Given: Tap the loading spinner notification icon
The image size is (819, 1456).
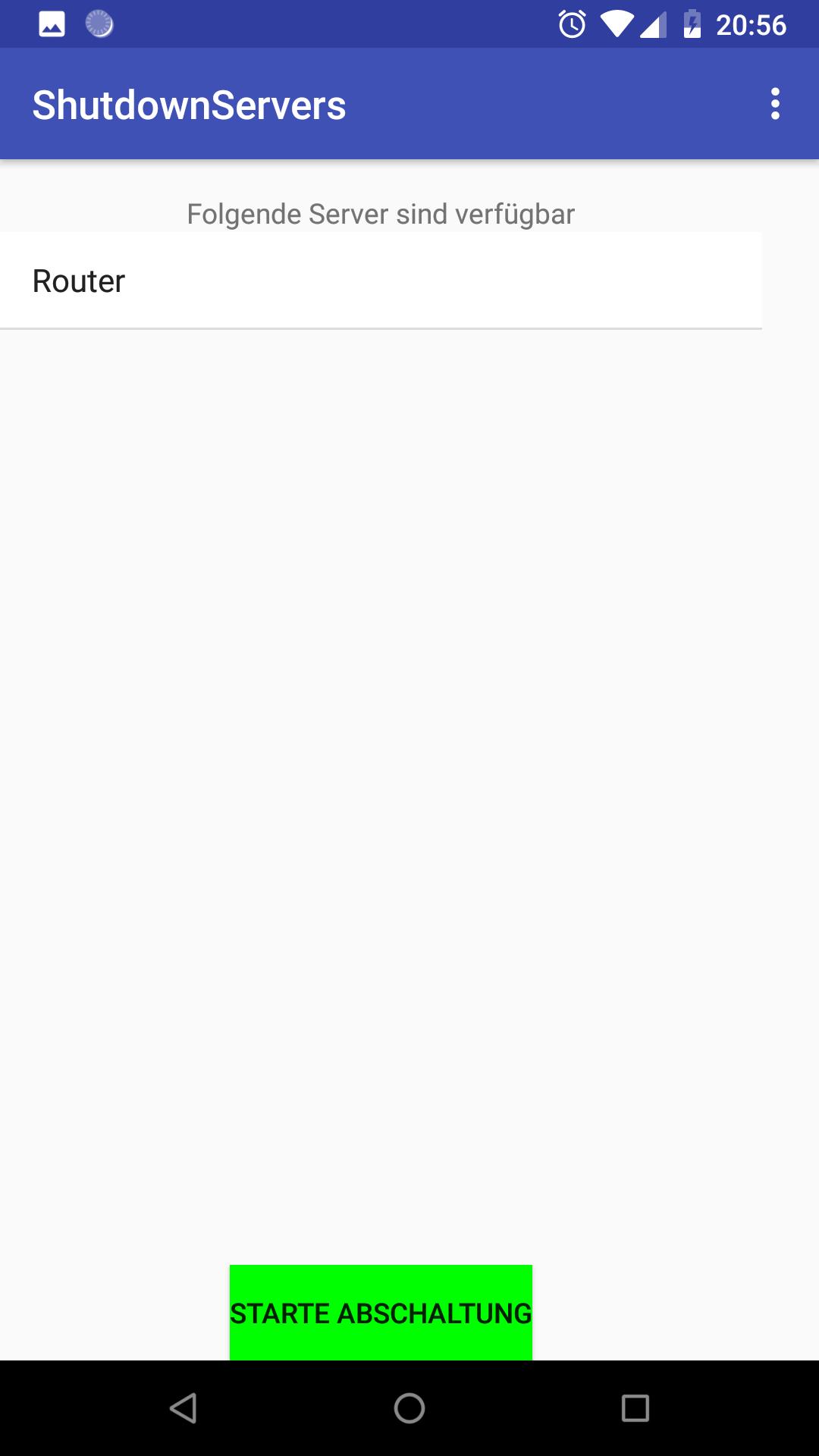Looking at the screenshot, I should click(99, 24).
